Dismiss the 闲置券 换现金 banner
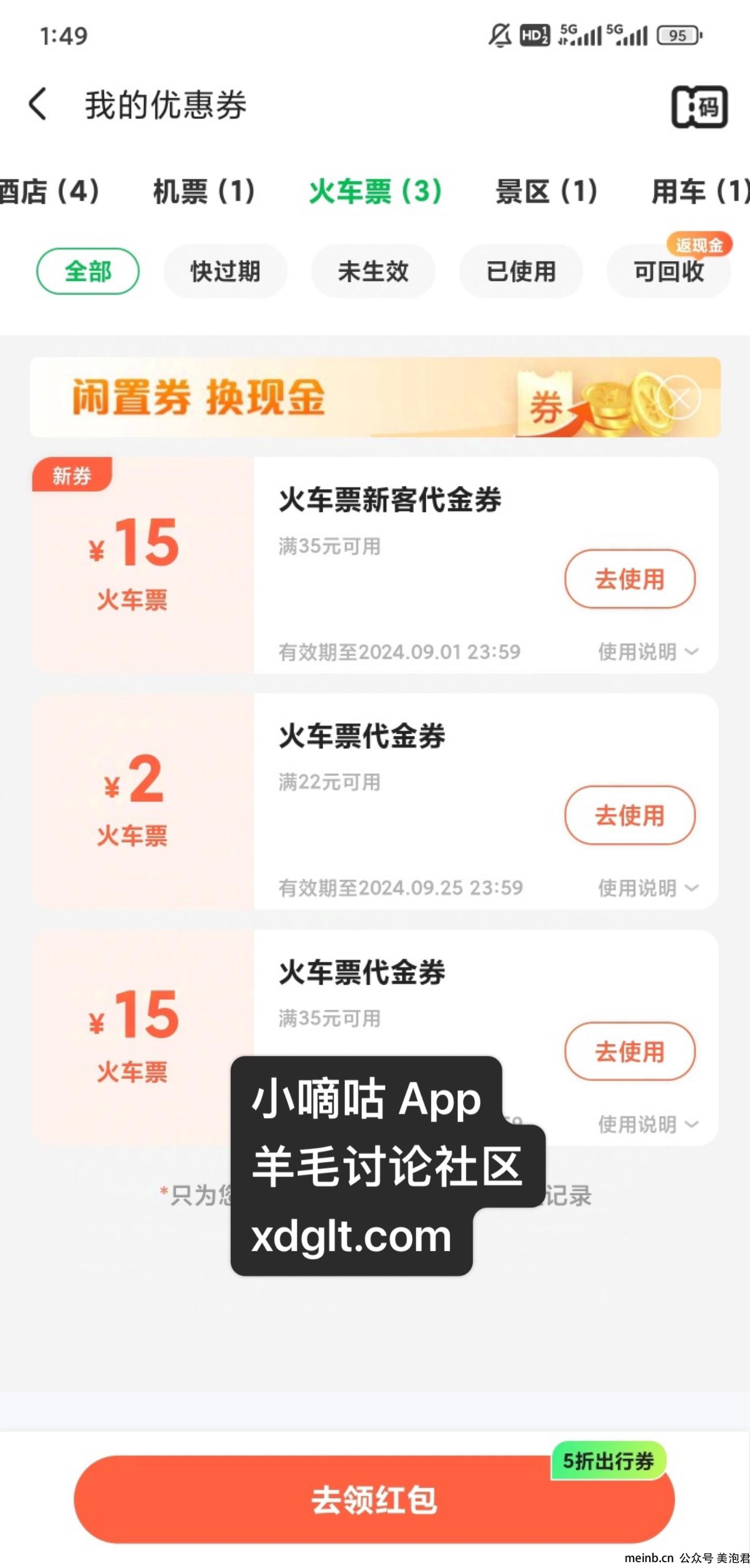 [x=680, y=398]
